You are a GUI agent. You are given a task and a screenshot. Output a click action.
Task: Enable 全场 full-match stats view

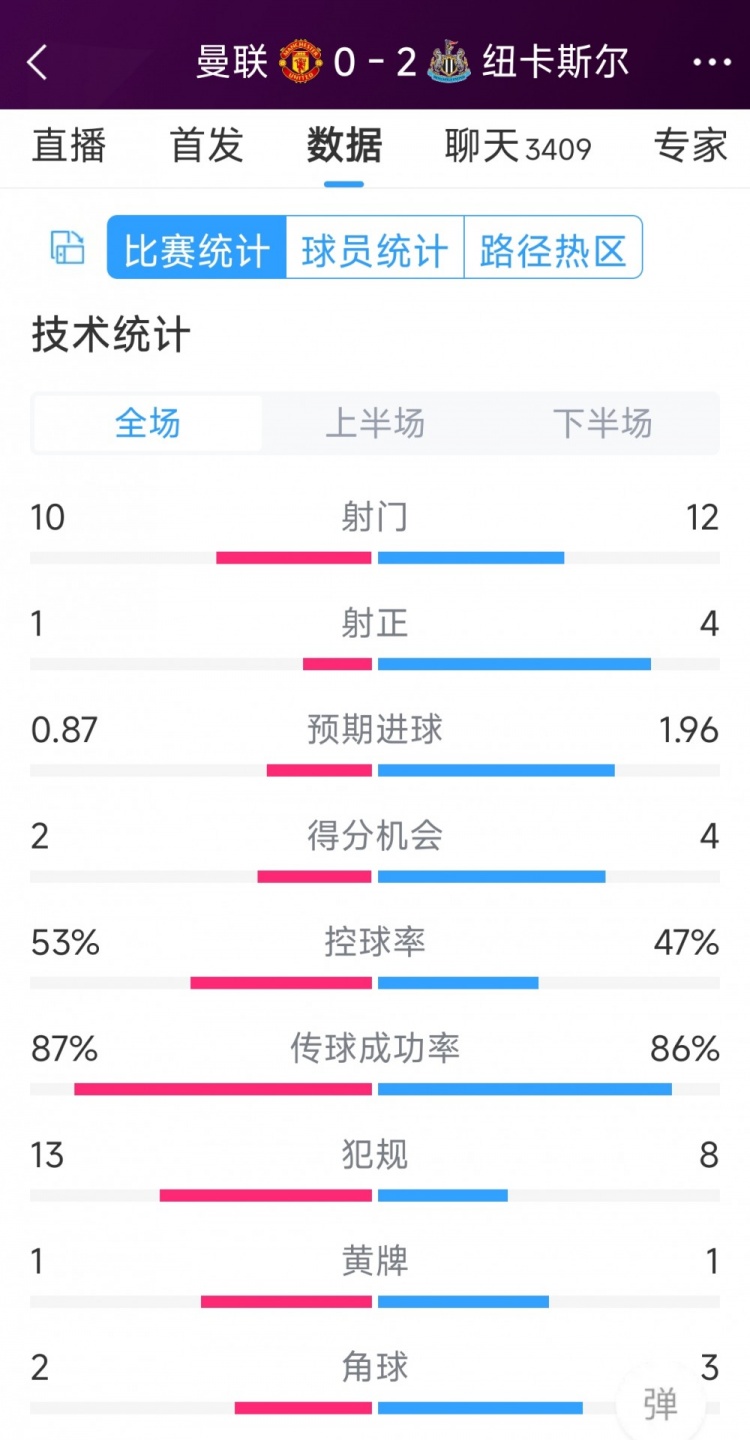point(146,423)
